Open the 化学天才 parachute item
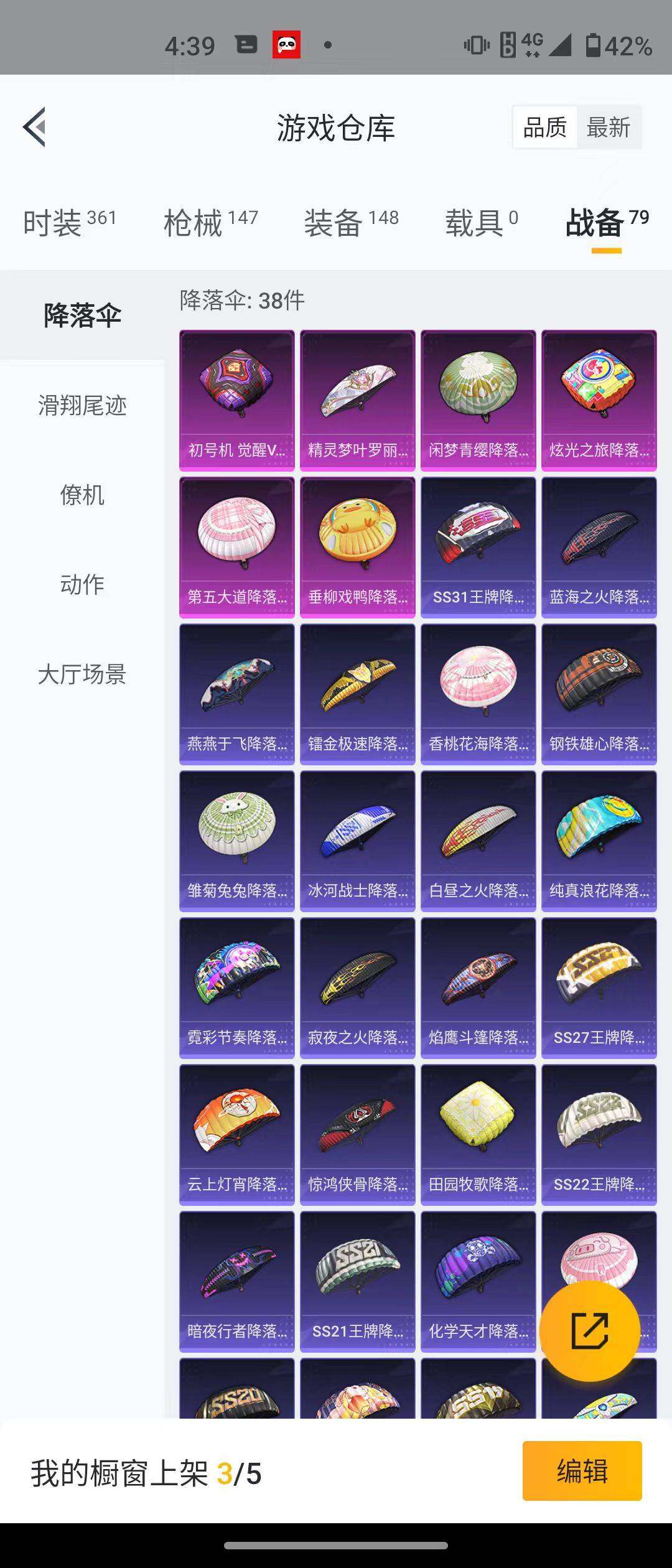The image size is (672, 1568). click(x=478, y=1282)
